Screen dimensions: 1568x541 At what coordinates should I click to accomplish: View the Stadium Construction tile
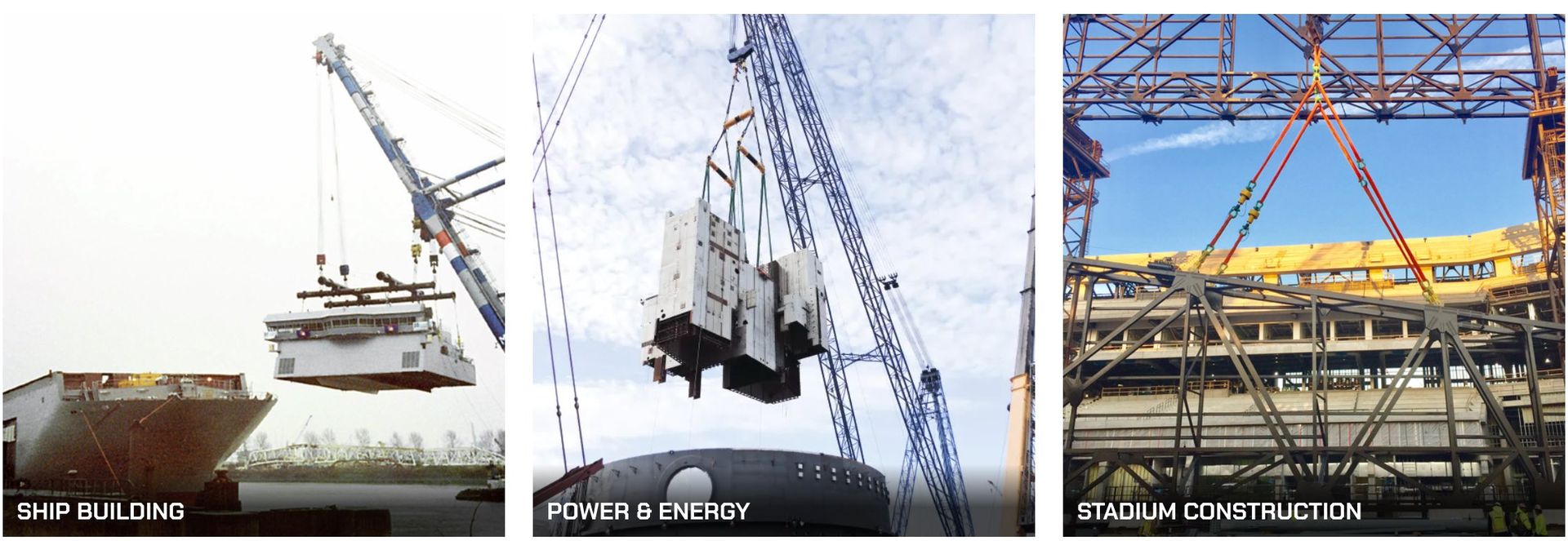(1314, 275)
